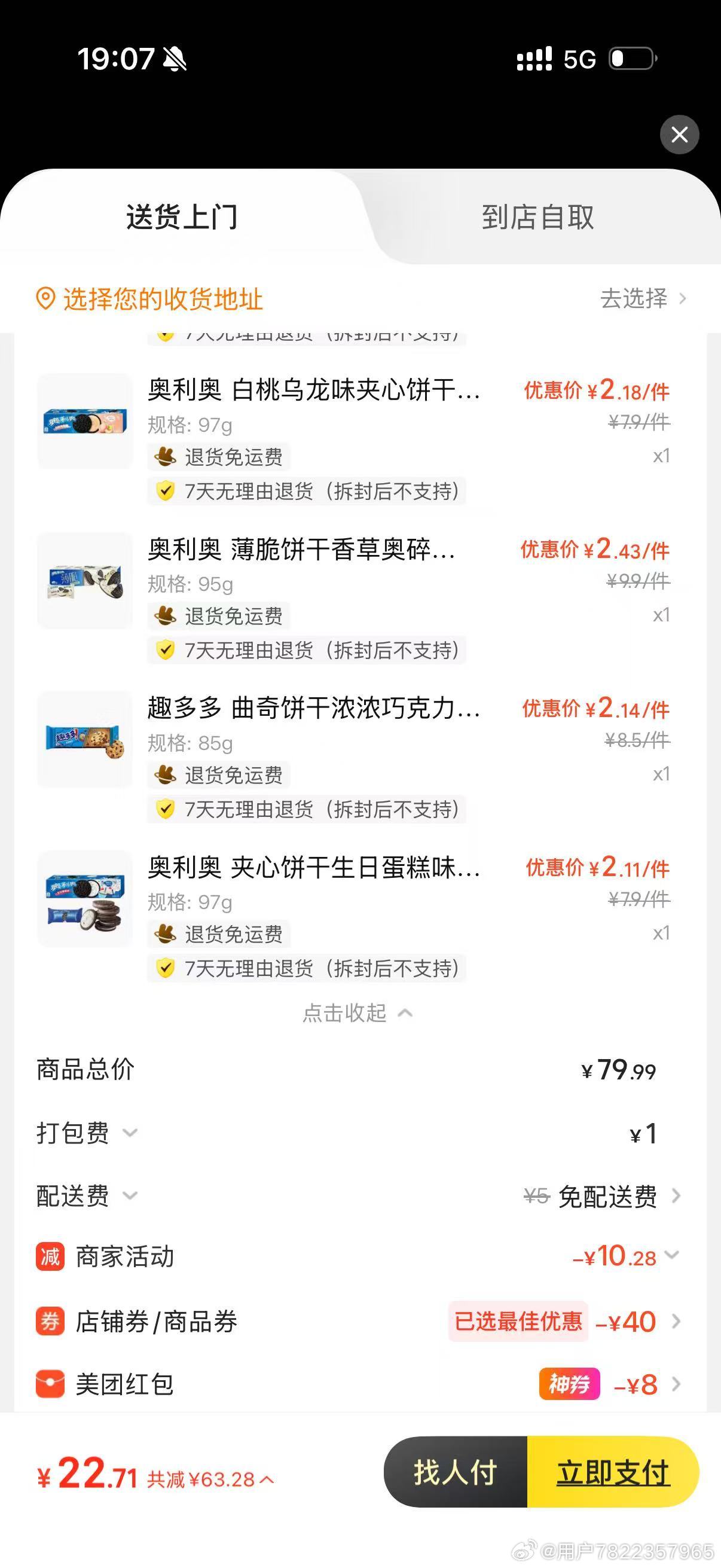
Task: Switch to the 到店自取 tab
Action: pyautogui.click(x=537, y=217)
